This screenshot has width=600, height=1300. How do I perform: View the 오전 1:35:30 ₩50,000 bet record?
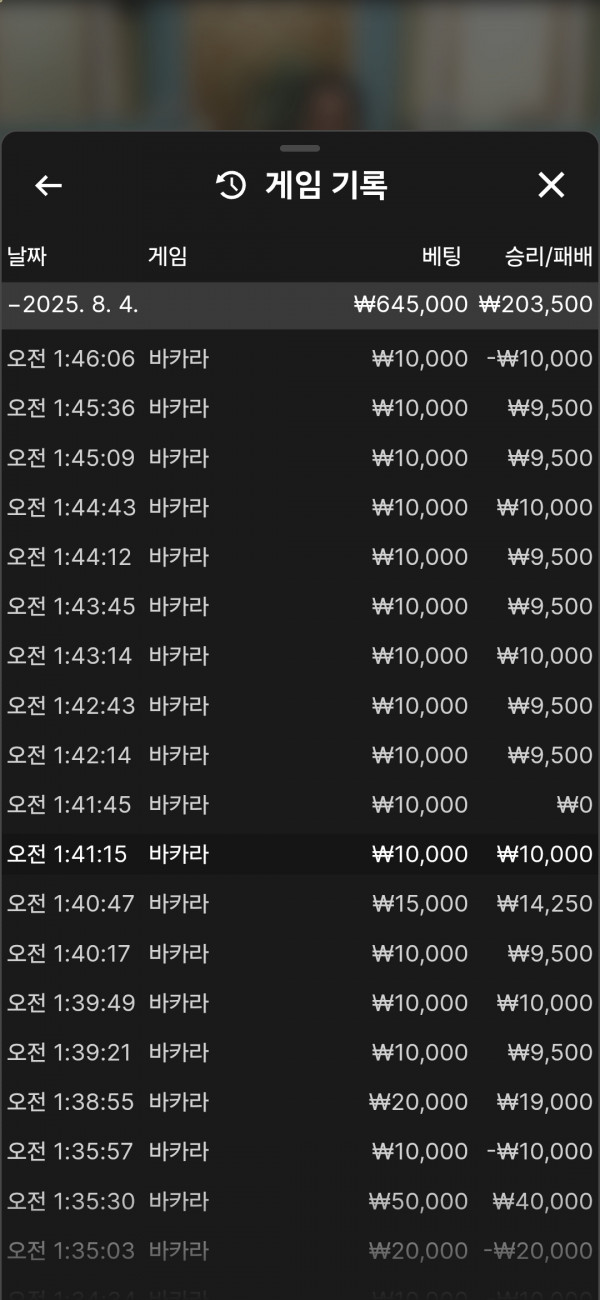(300, 1200)
